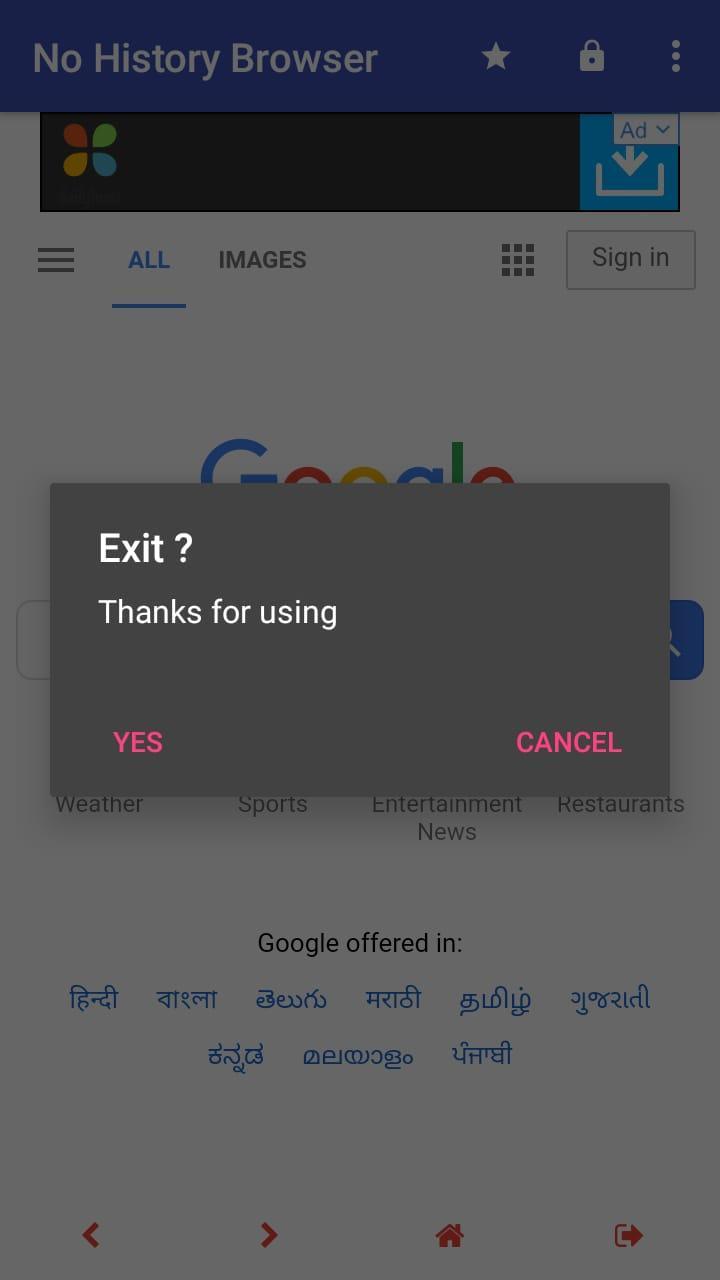This screenshot has height=1280, width=720.
Task: Confirm exit by tapping YES
Action: (138, 742)
